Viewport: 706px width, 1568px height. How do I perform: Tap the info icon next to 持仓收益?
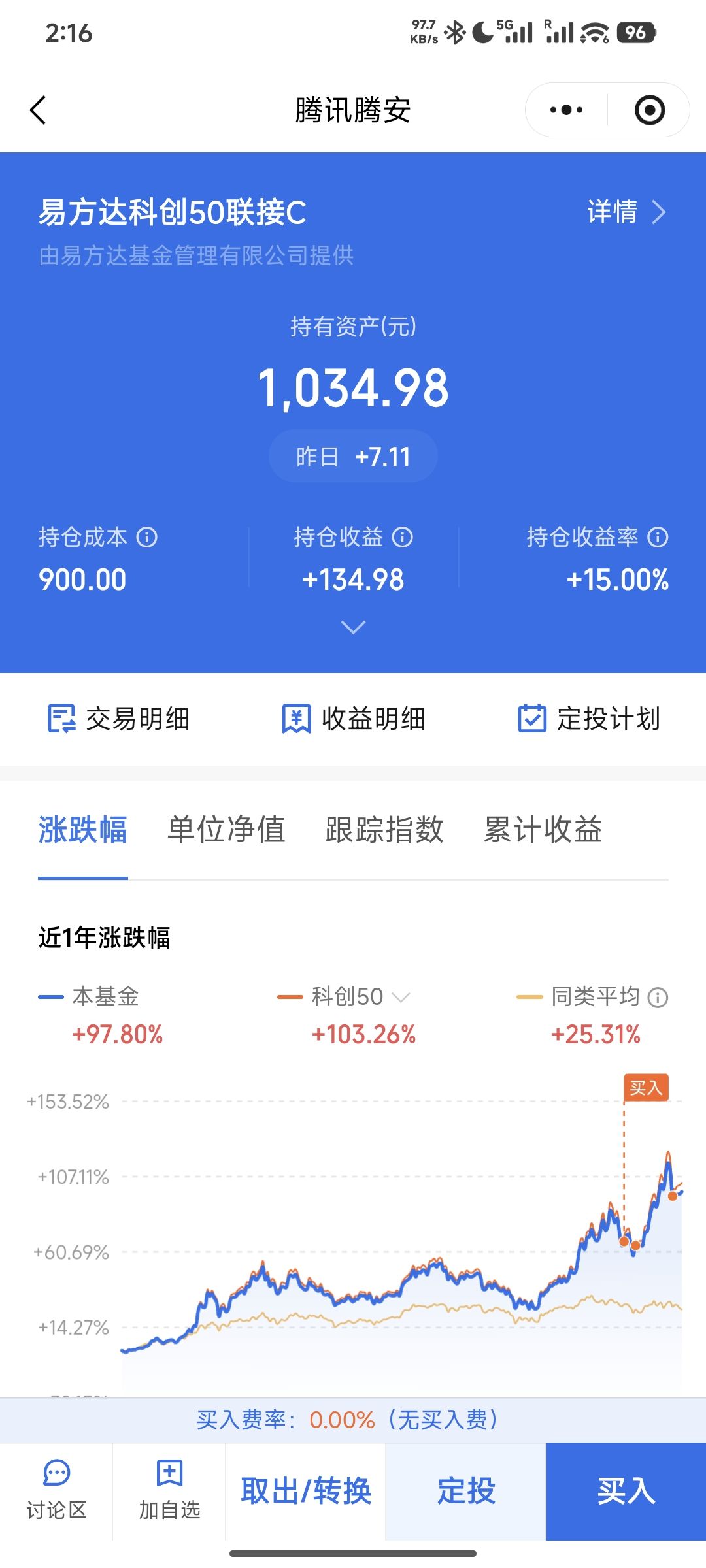(x=403, y=538)
